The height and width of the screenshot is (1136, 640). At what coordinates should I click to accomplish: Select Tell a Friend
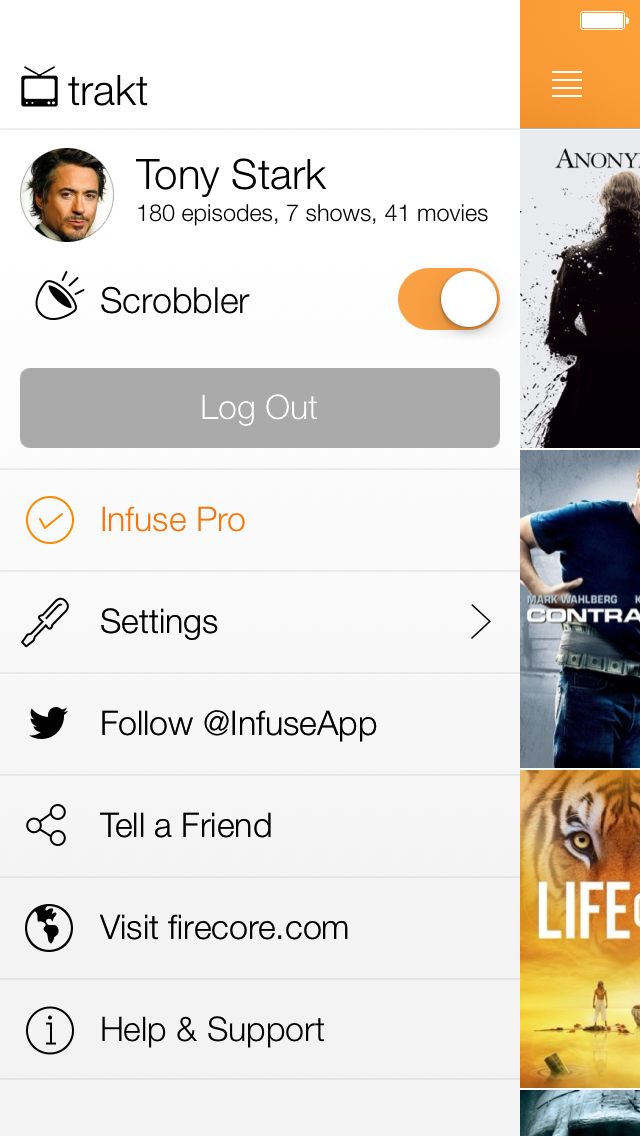point(259,826)
